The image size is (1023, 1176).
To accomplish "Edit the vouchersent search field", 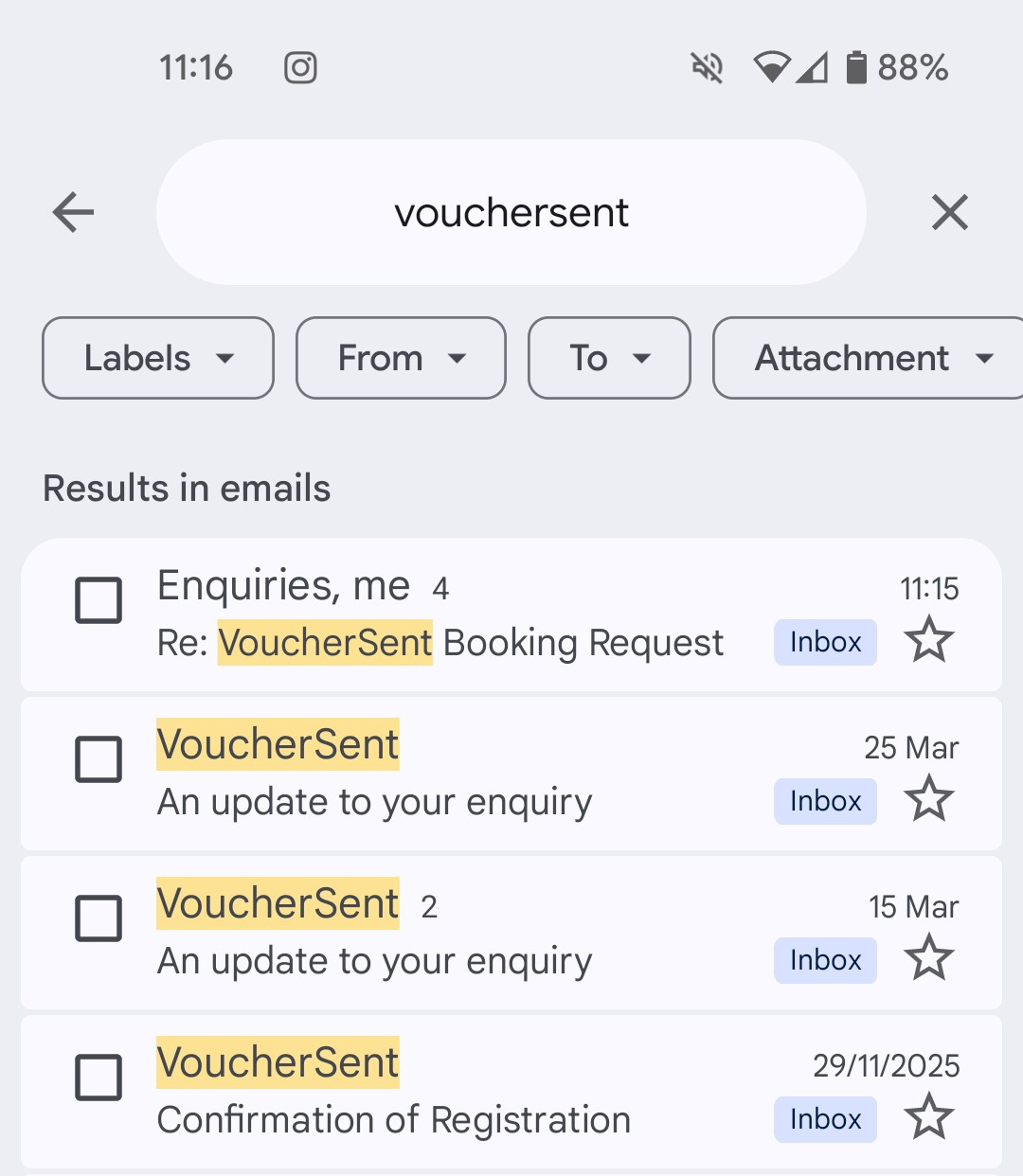I will pos(511,212).
